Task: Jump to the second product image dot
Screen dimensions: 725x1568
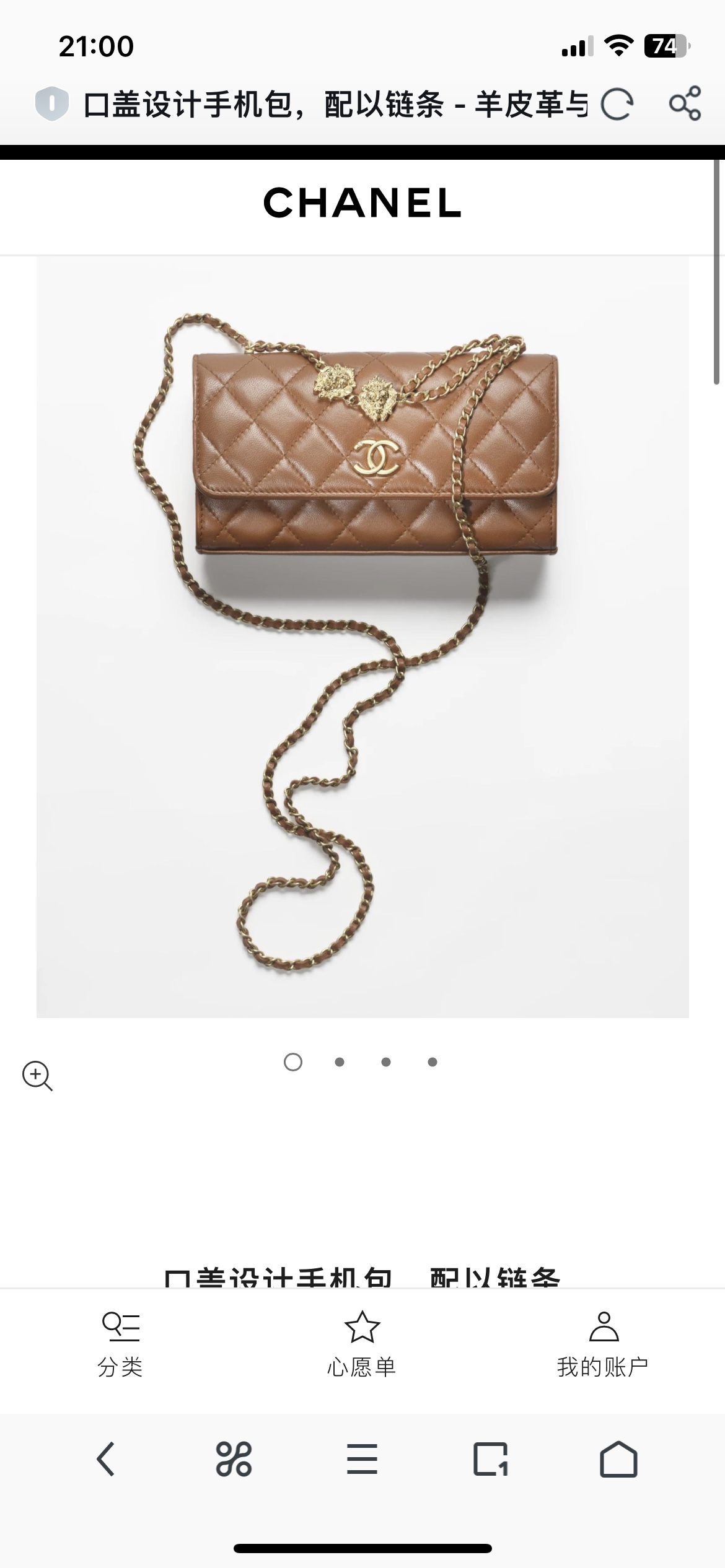Action: pos(340,1062)
